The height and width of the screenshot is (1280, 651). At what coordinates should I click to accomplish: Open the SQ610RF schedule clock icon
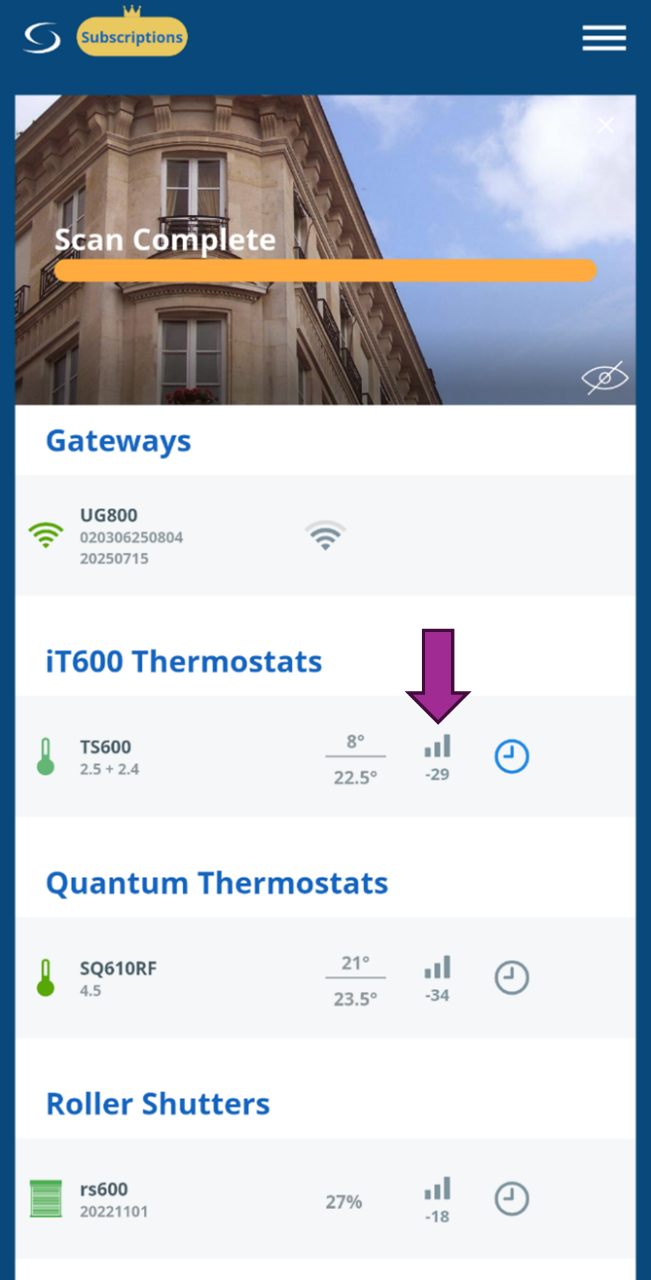(512, 978)
